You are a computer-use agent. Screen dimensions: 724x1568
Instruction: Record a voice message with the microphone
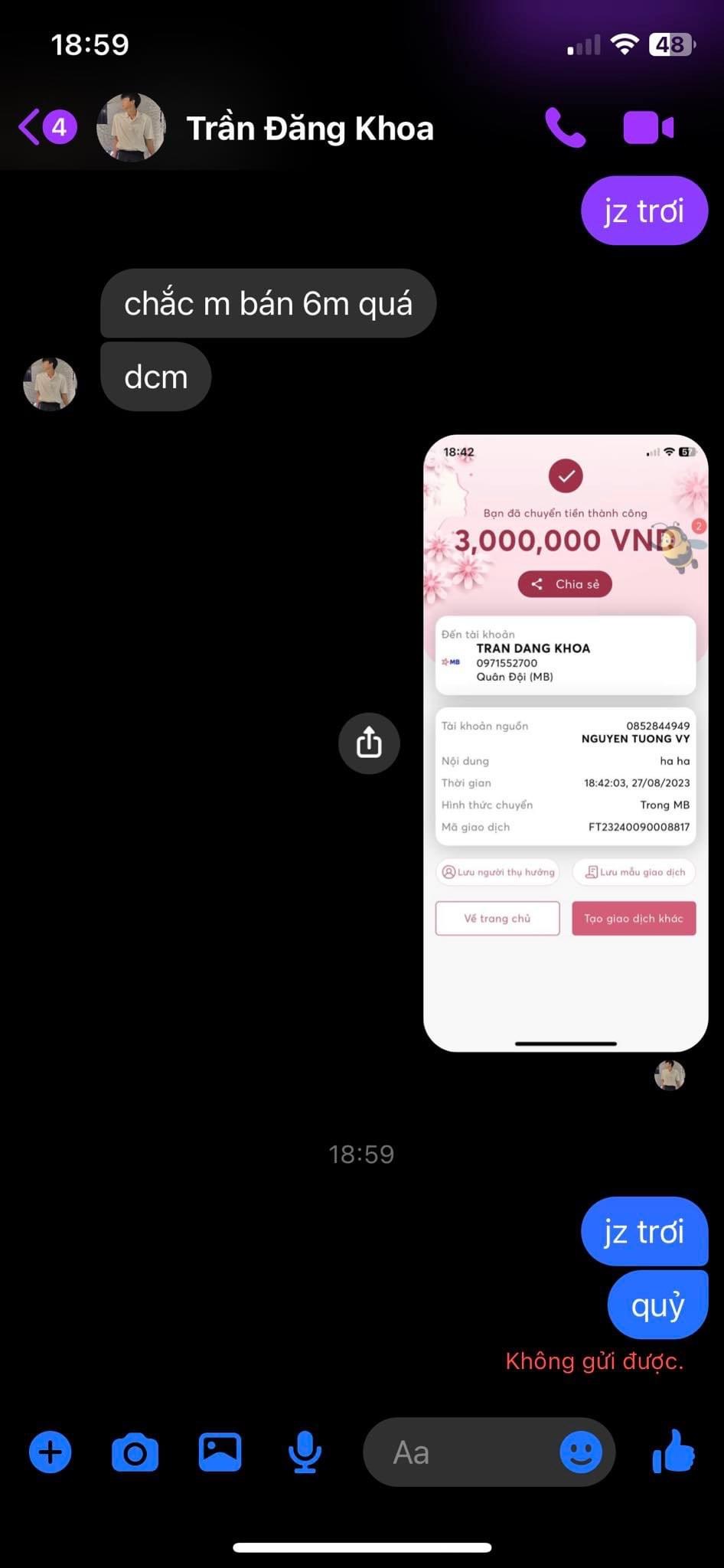pyautogui.click(x=305, y=1452)
